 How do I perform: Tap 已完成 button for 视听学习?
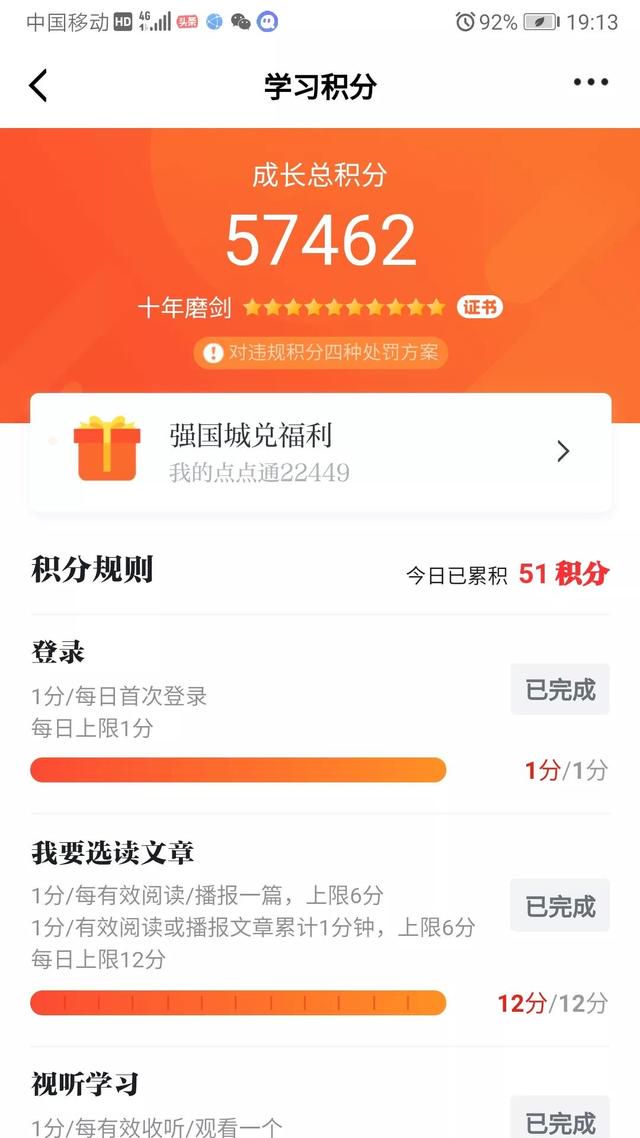(559, 1118)
